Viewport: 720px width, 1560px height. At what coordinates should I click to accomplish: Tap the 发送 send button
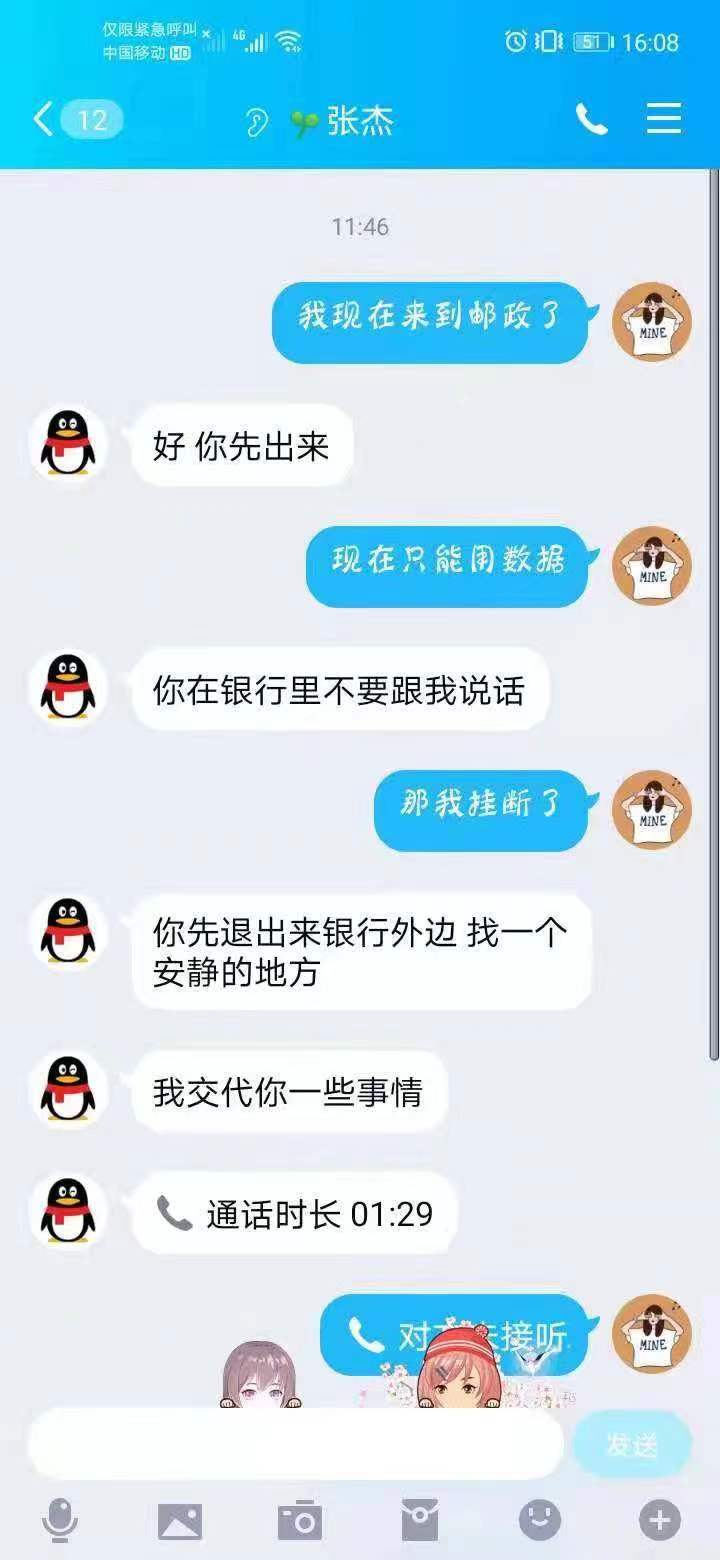pyautogui.click(x=632, y=1444)
